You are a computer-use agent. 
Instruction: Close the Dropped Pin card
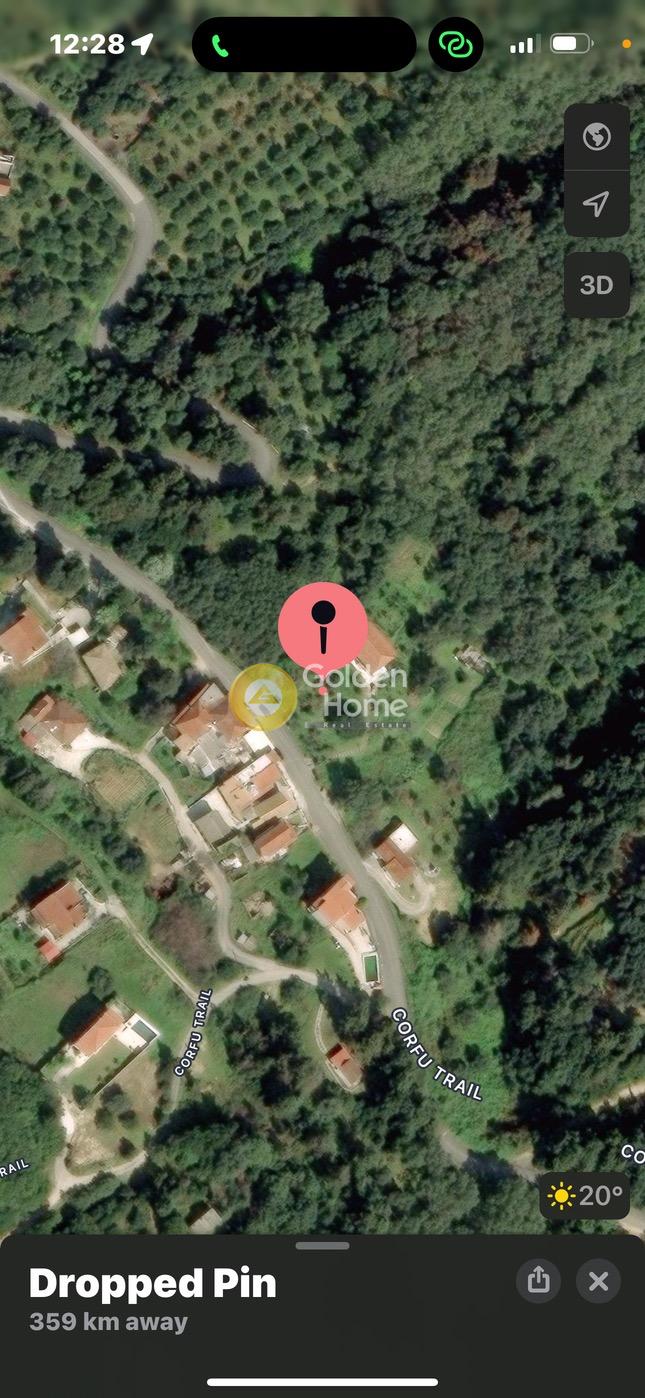(598, 1281)
